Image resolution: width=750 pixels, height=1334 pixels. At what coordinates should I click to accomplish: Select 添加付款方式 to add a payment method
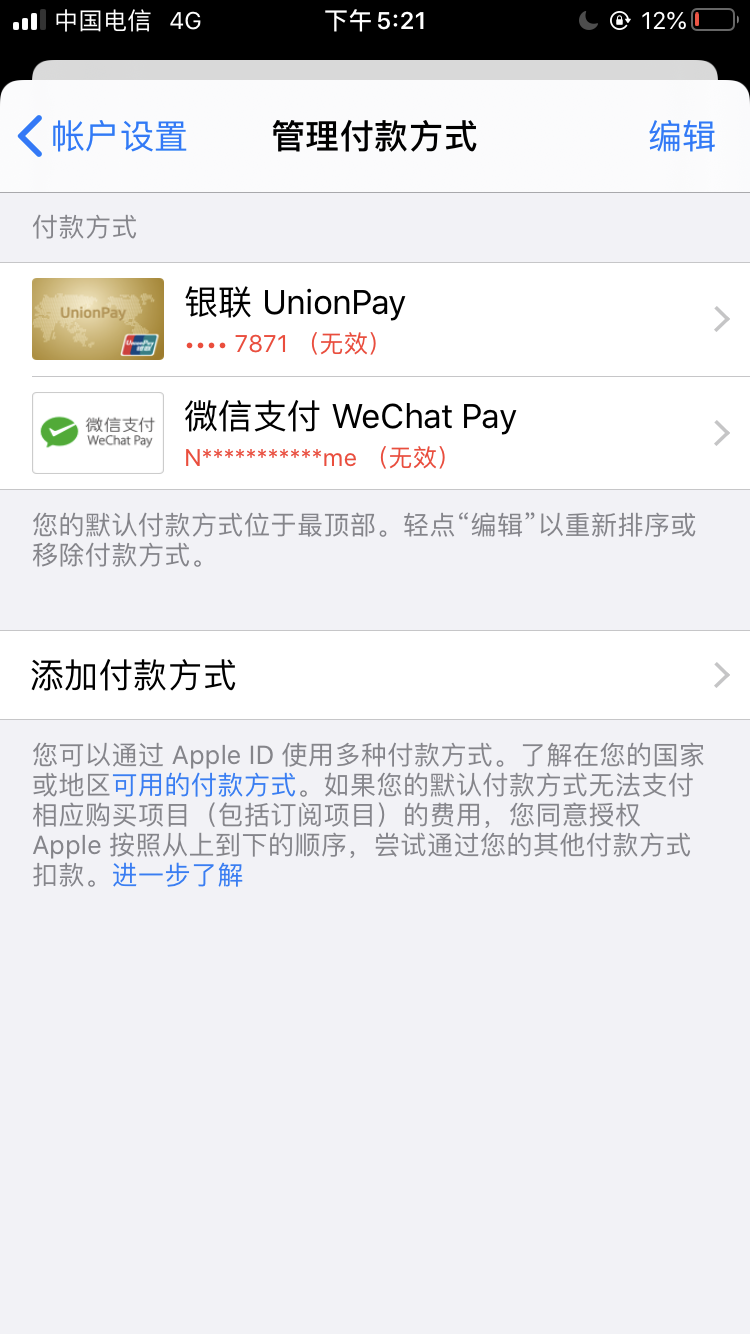375,676
